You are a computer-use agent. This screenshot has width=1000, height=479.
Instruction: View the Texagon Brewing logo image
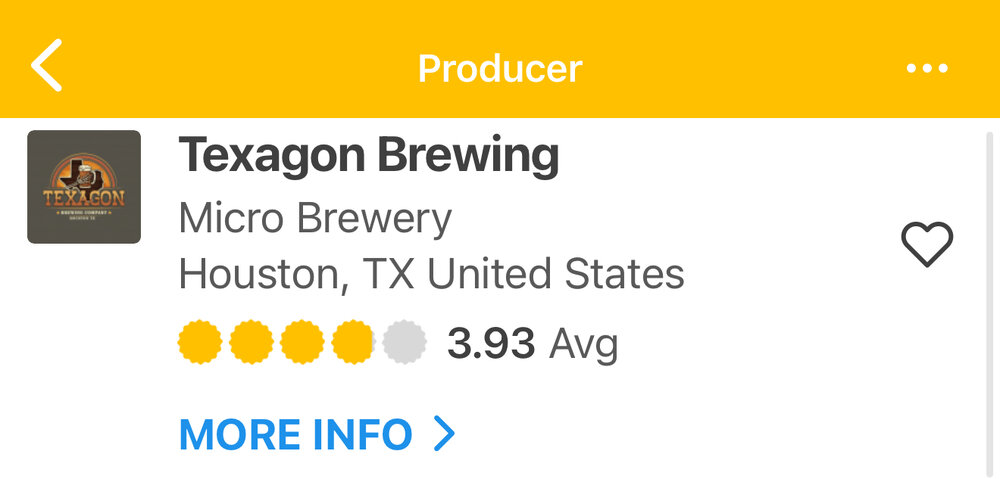coord(84,187)
